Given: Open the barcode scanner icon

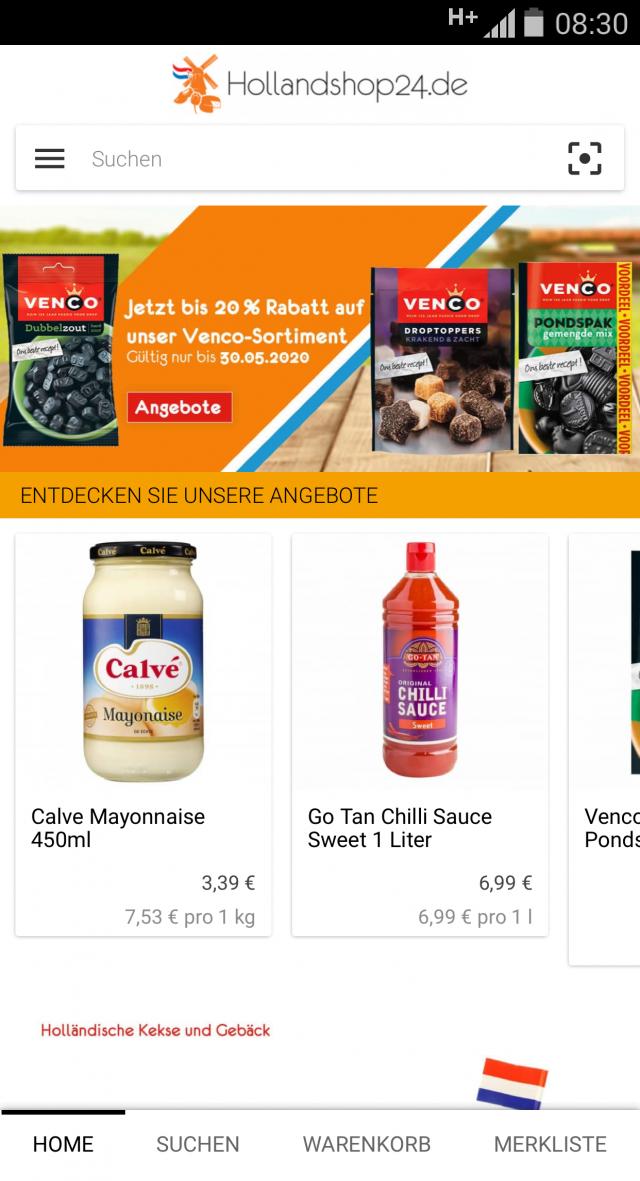Looking at the screenshot, I should (585, 159).
